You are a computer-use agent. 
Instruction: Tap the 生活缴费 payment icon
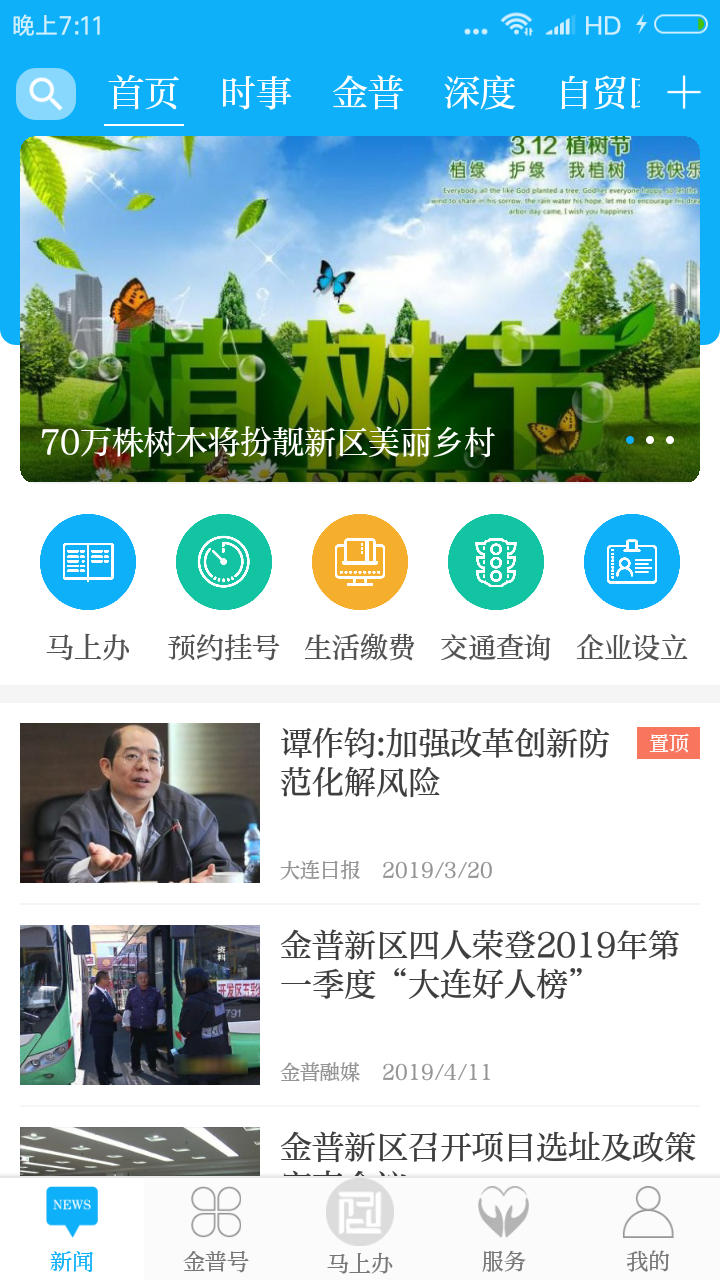point(360,562)
